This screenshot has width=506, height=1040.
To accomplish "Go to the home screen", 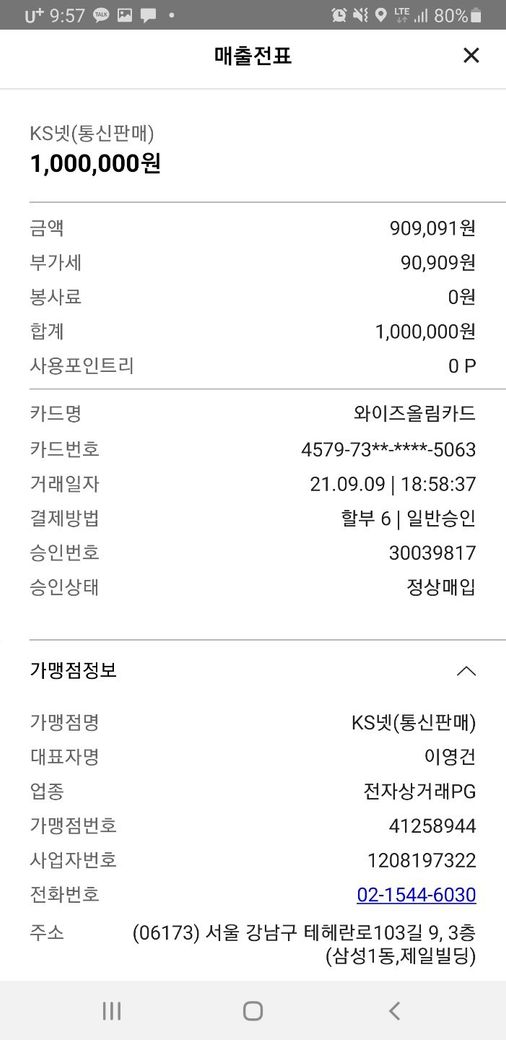I will [x=253, y=1011].
